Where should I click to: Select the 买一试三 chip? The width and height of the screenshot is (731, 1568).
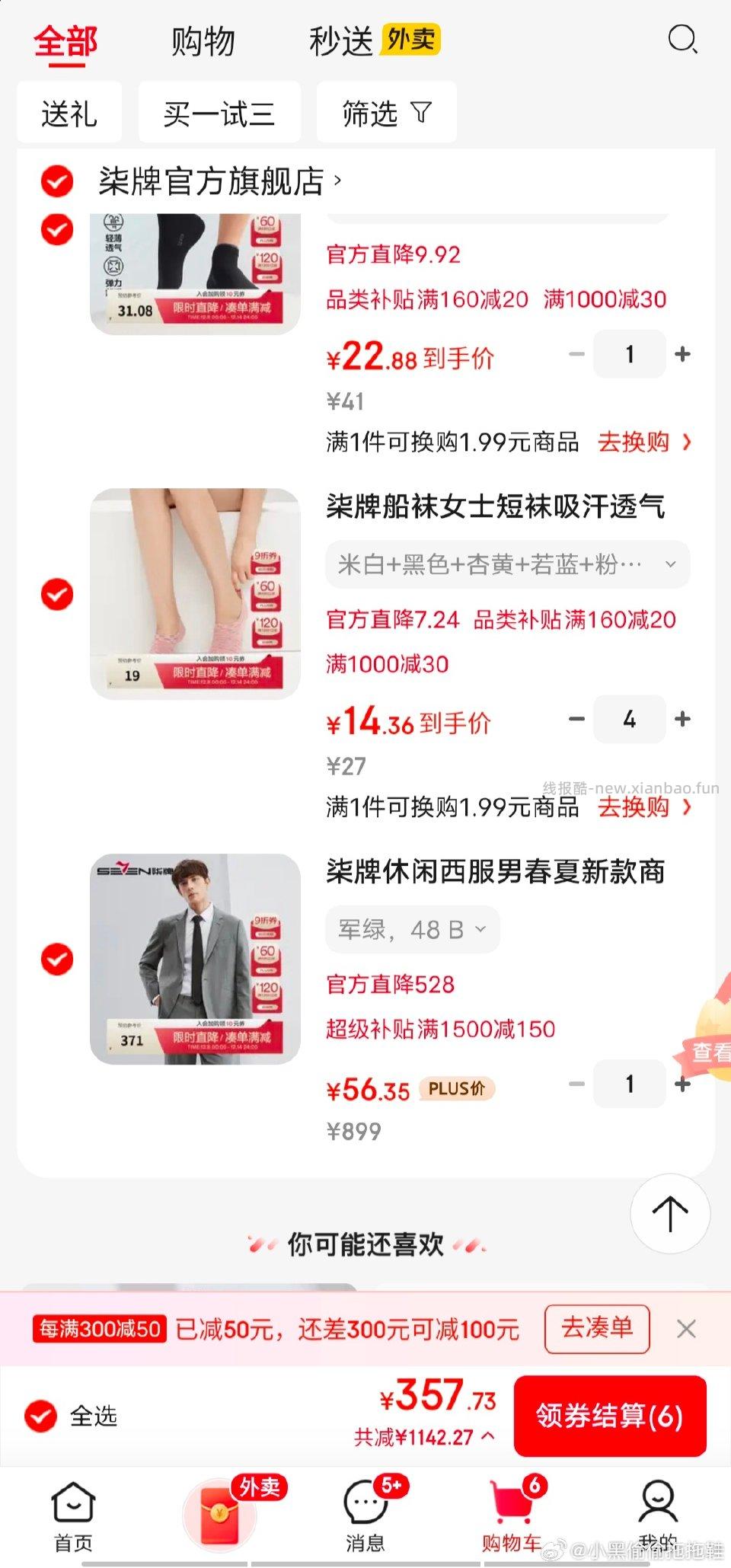(219, 114)
